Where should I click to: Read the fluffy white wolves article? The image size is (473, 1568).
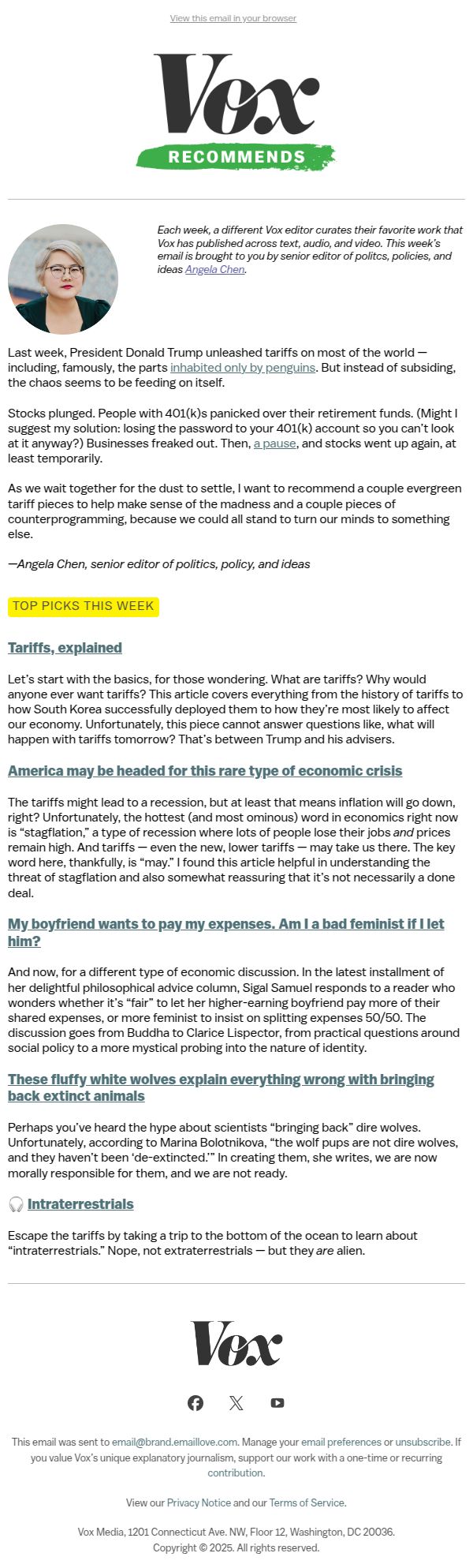coord(221,1087)
